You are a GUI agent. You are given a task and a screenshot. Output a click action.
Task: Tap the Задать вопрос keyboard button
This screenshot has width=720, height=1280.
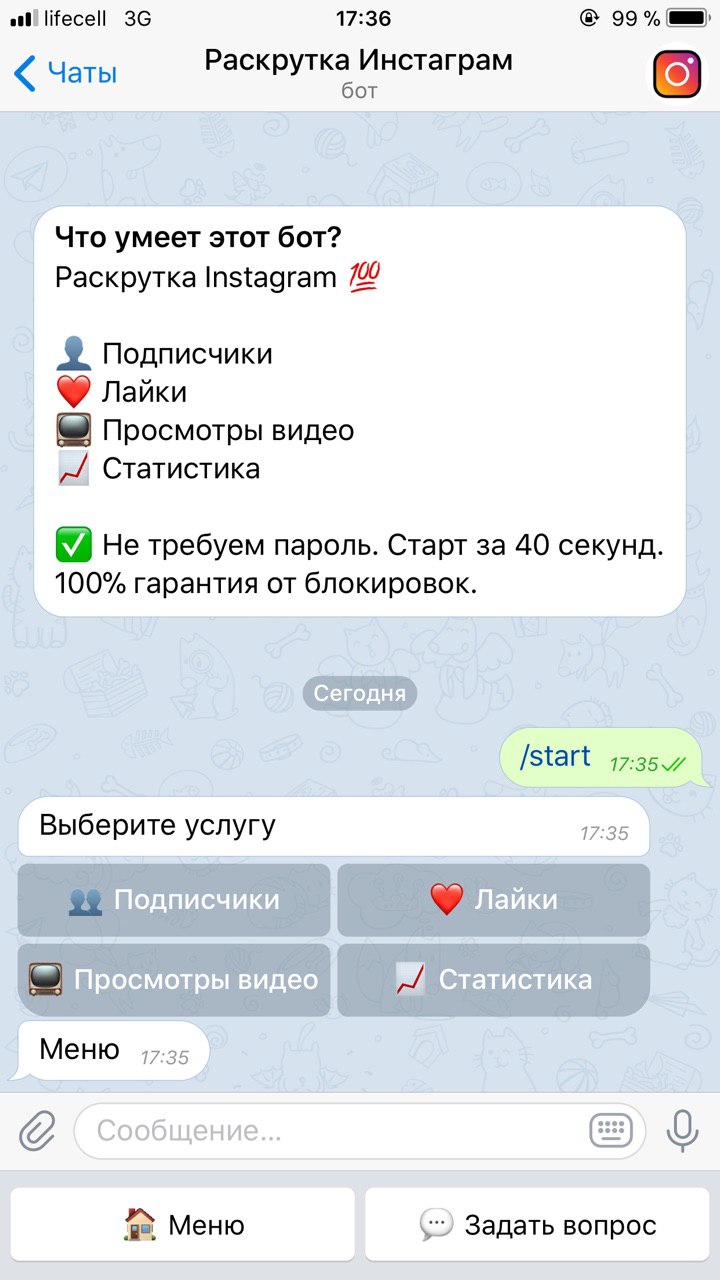tap(537, 1224)
